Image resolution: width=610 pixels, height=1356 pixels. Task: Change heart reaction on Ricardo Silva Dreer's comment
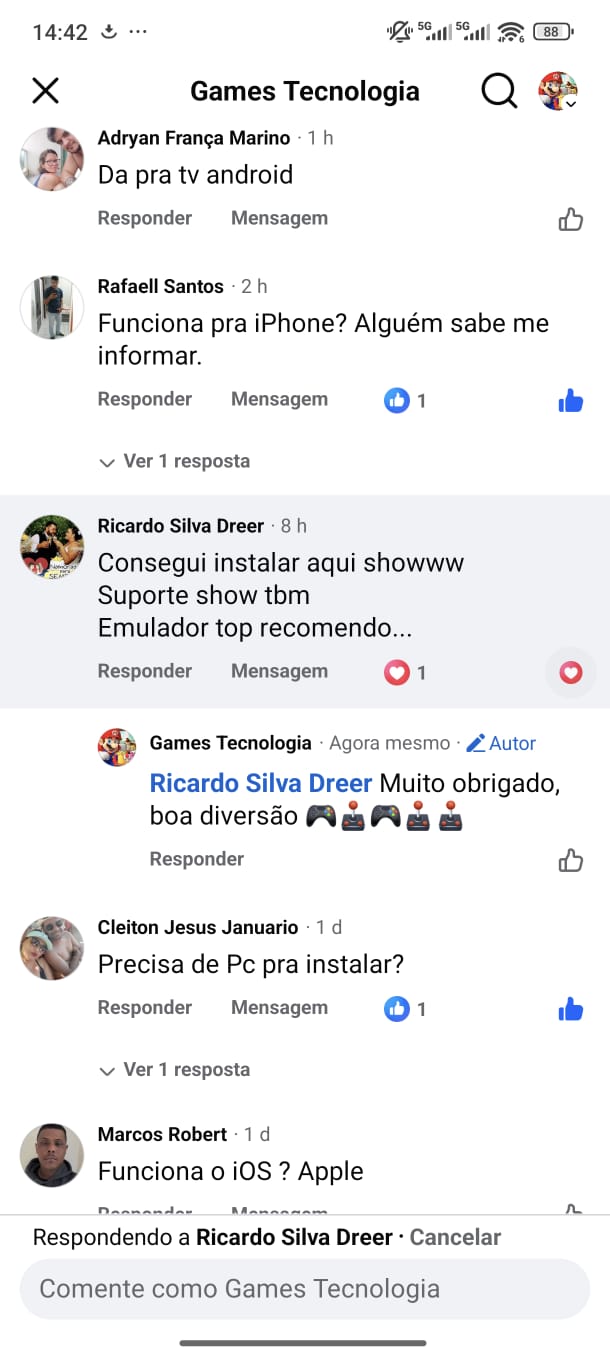click(x=570, y=673)
